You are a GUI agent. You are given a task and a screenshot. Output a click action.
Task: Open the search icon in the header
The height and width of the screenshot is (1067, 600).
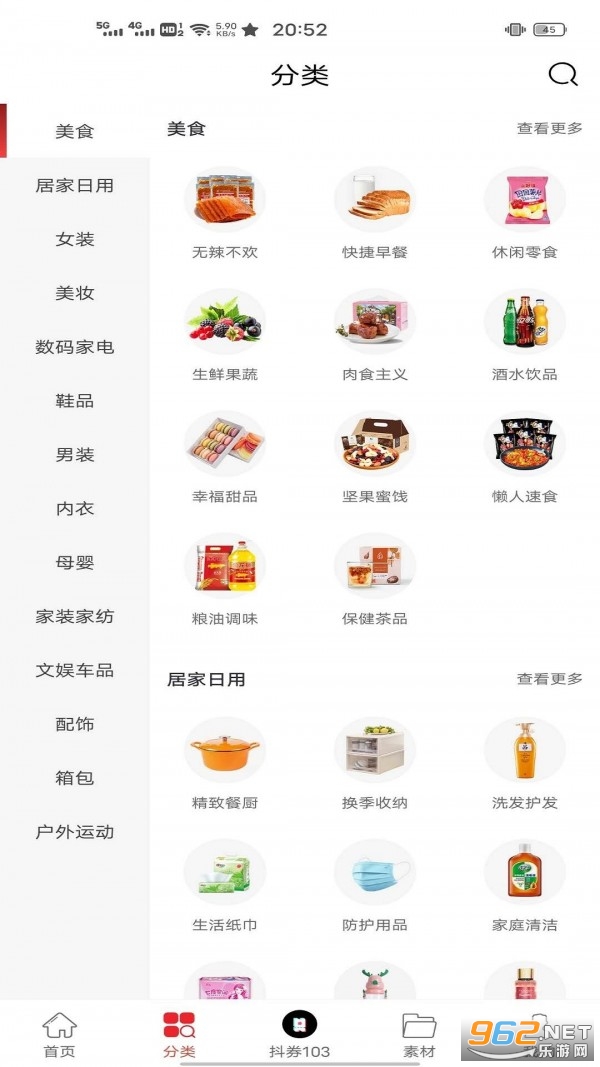pyautogui.click(x=563, y=75)
